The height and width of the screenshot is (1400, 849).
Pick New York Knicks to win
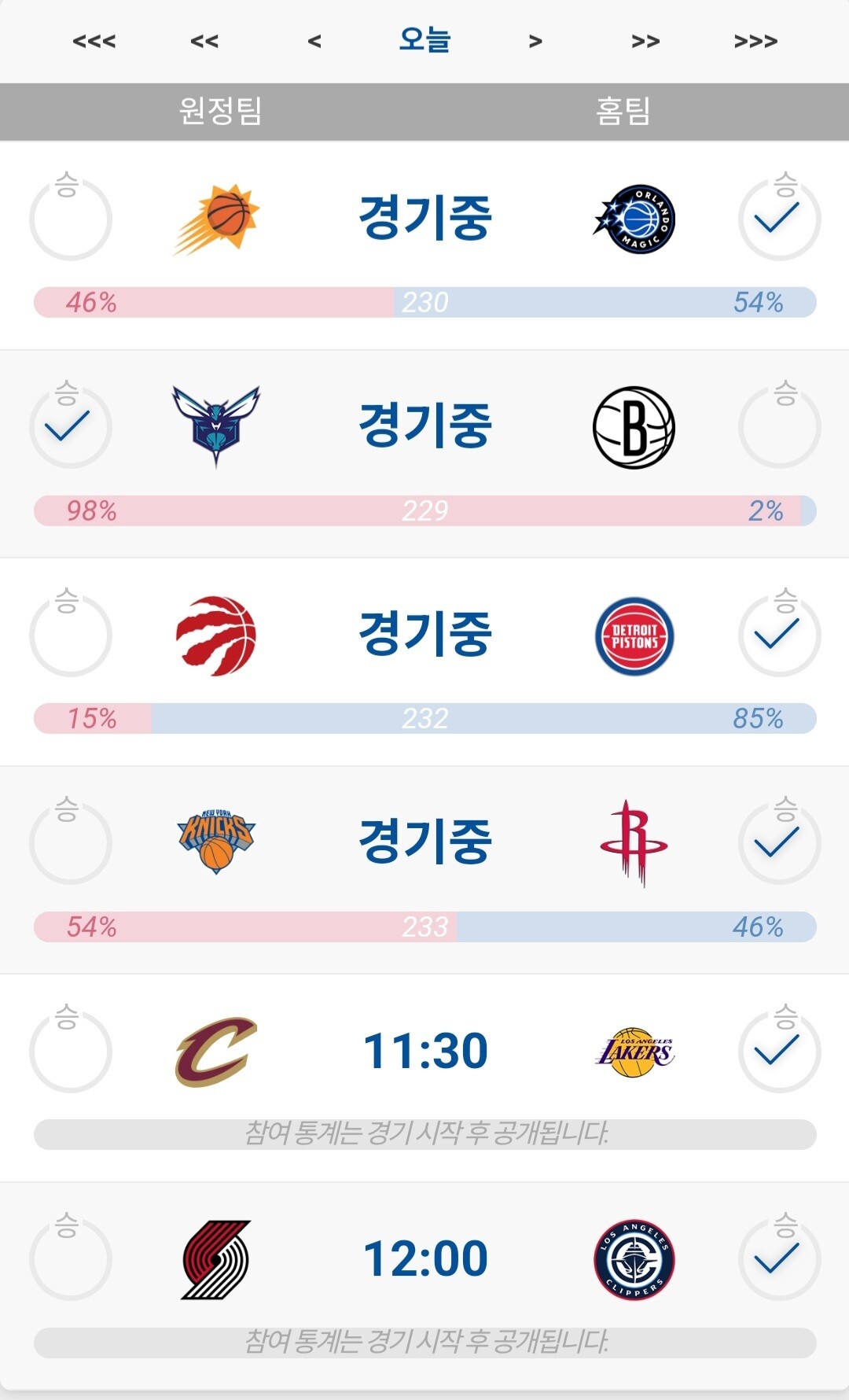click(71, 843)
